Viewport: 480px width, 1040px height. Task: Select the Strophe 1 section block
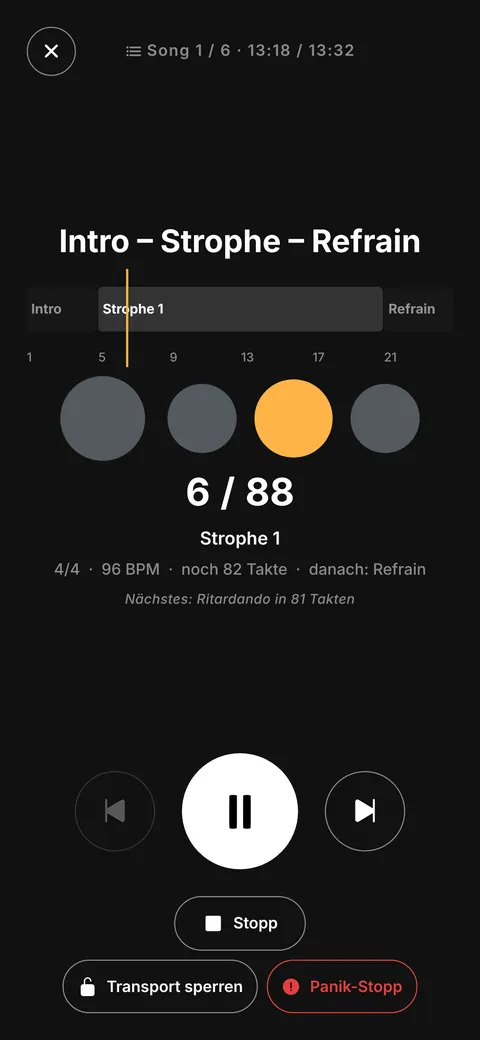pyautogui.click(x=240, y=309)
